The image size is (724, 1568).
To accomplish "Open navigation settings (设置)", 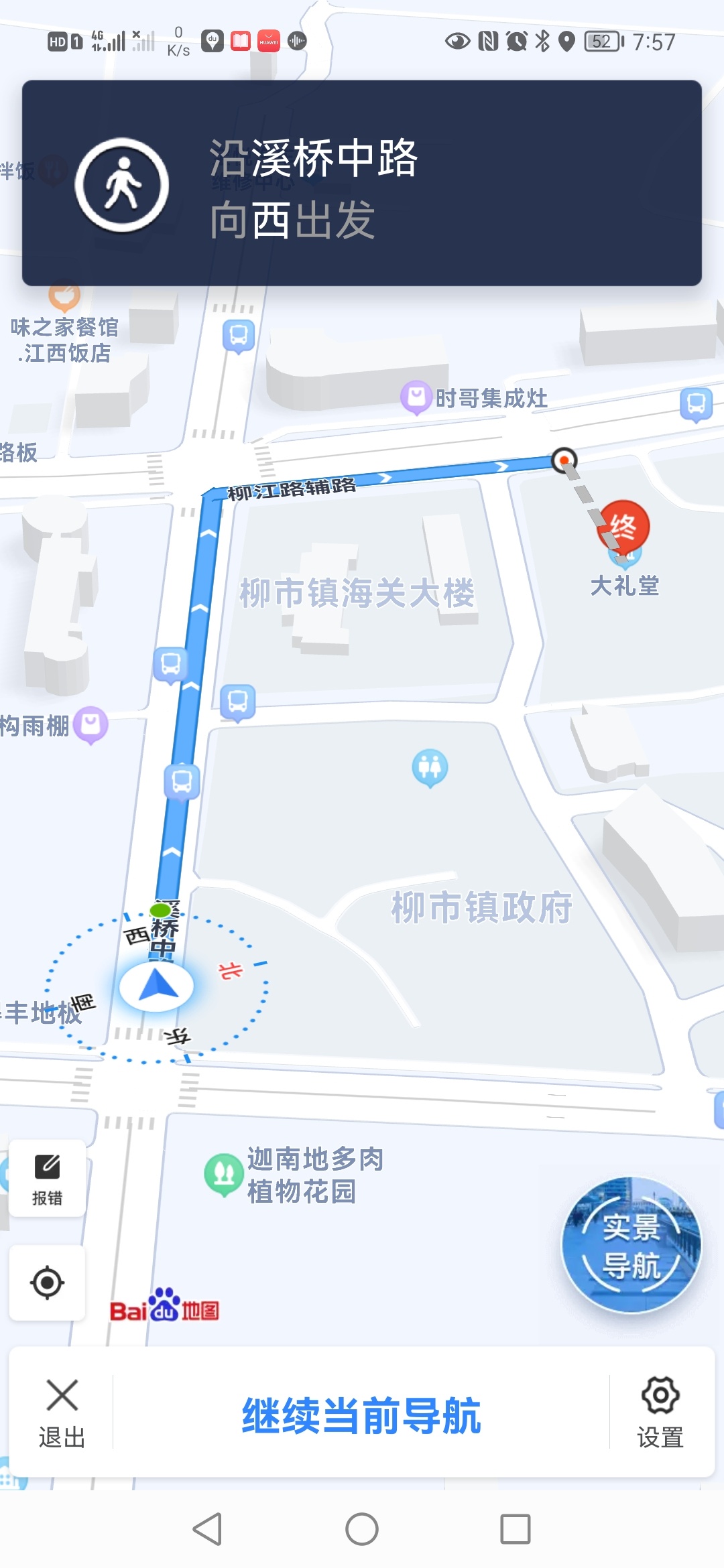I will pyautogui.click(x=660, y=1411).
